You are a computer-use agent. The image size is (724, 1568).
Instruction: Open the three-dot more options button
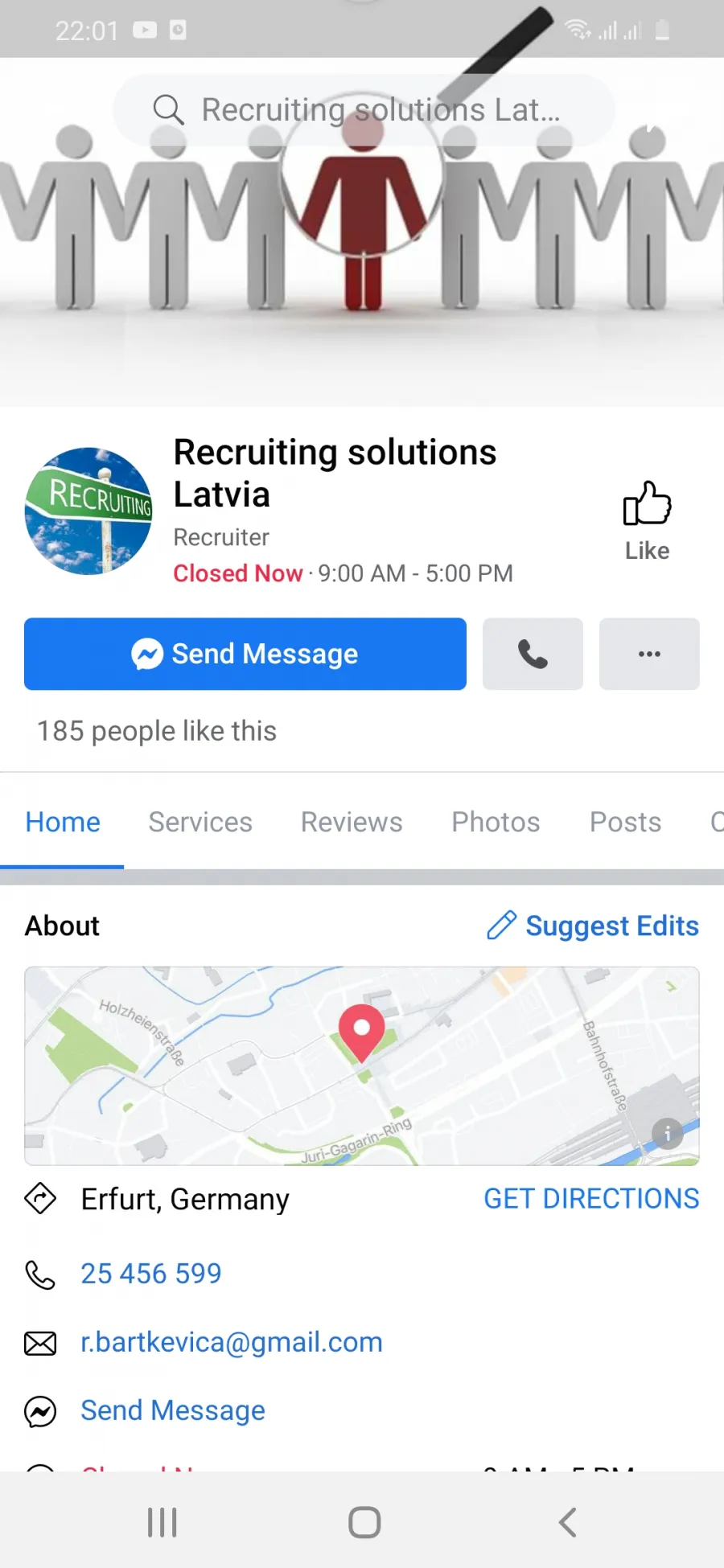pyautogui.click(x=649, y=654)
